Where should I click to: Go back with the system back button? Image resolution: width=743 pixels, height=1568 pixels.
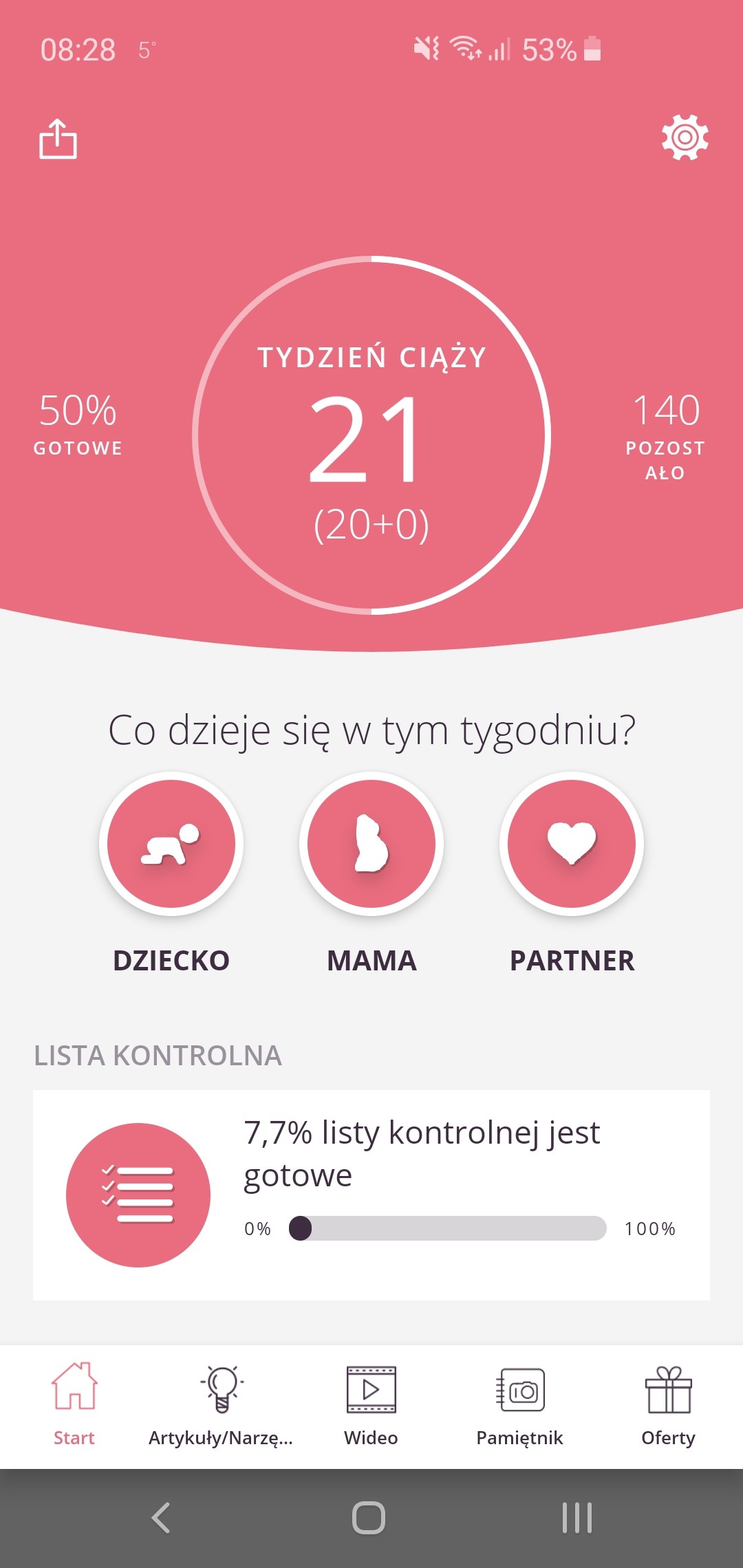tap(161, 1518)
